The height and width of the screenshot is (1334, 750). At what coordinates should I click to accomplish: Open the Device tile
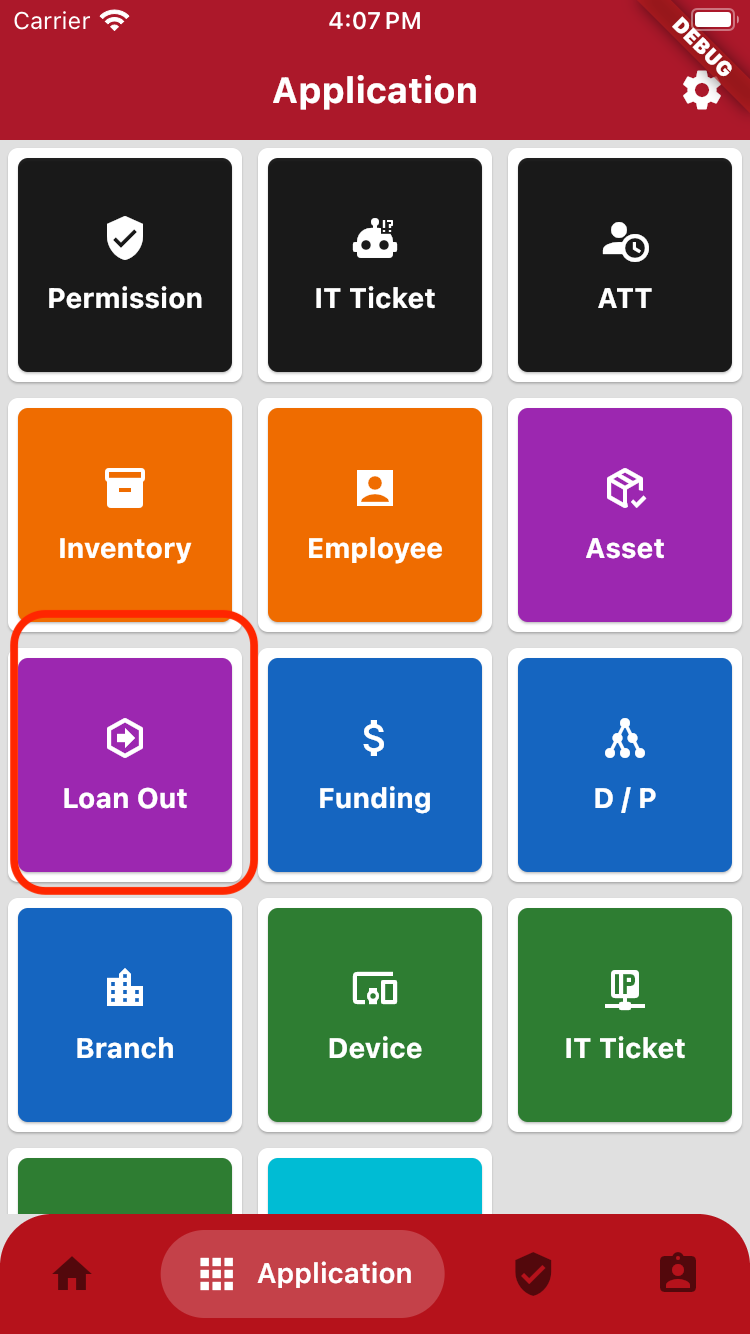375,1015
